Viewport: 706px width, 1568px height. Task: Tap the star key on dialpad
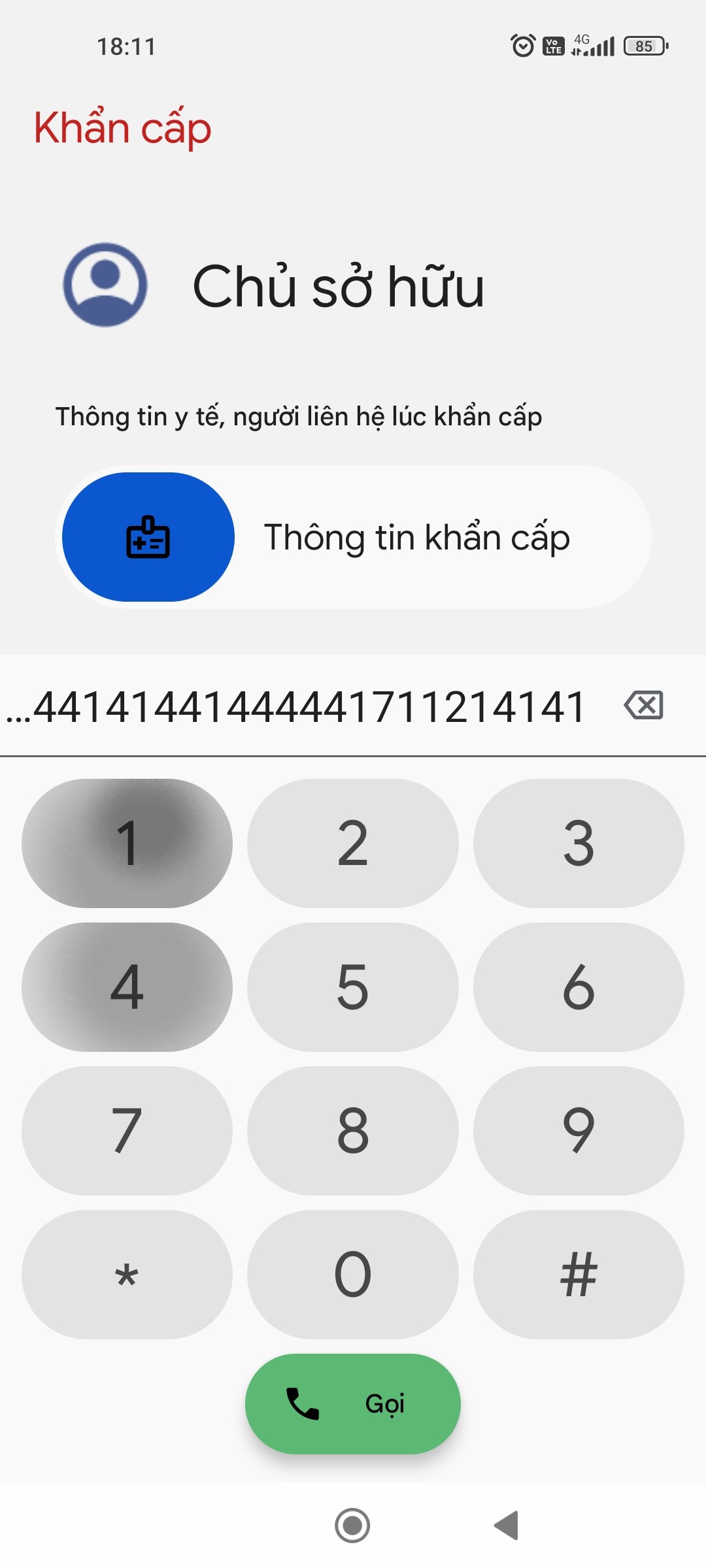coord(127,1274)
